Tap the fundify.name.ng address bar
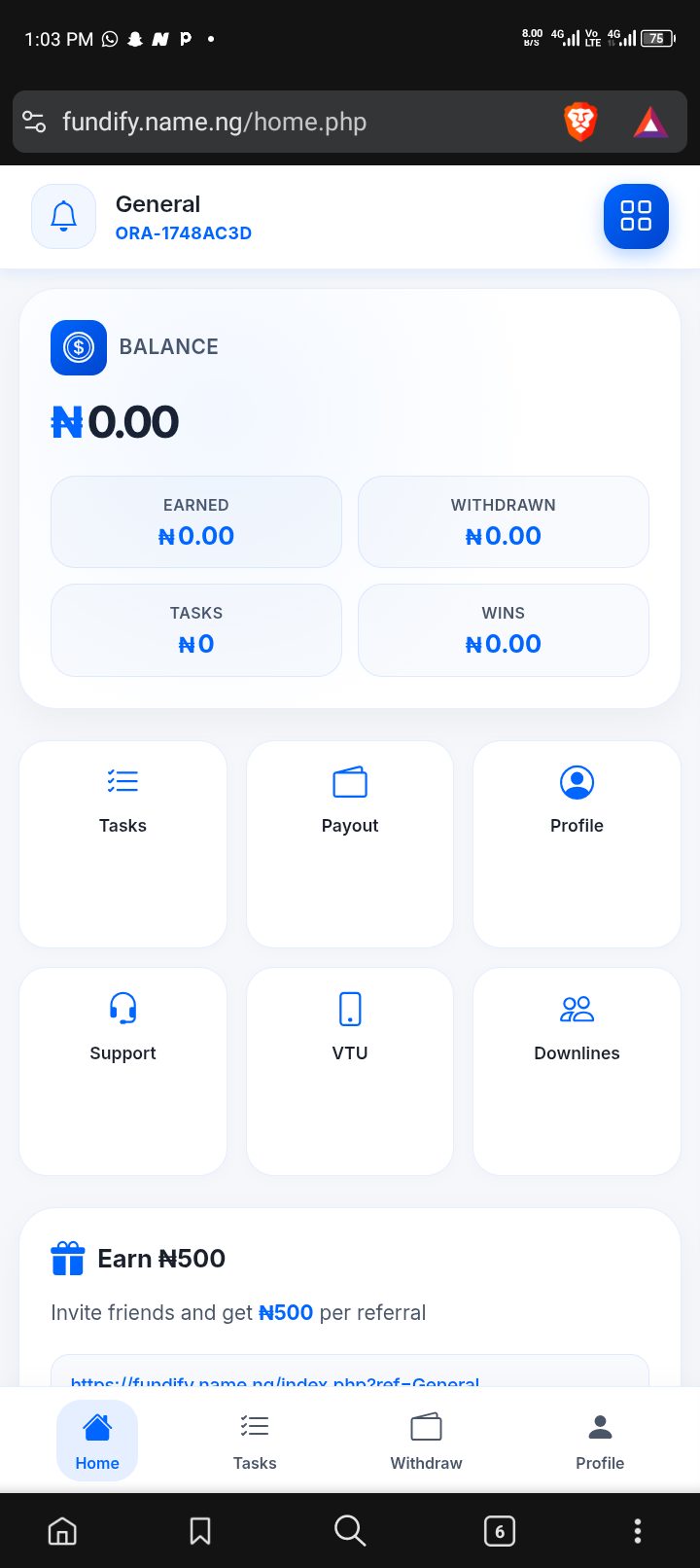 (x=292, y=122)
